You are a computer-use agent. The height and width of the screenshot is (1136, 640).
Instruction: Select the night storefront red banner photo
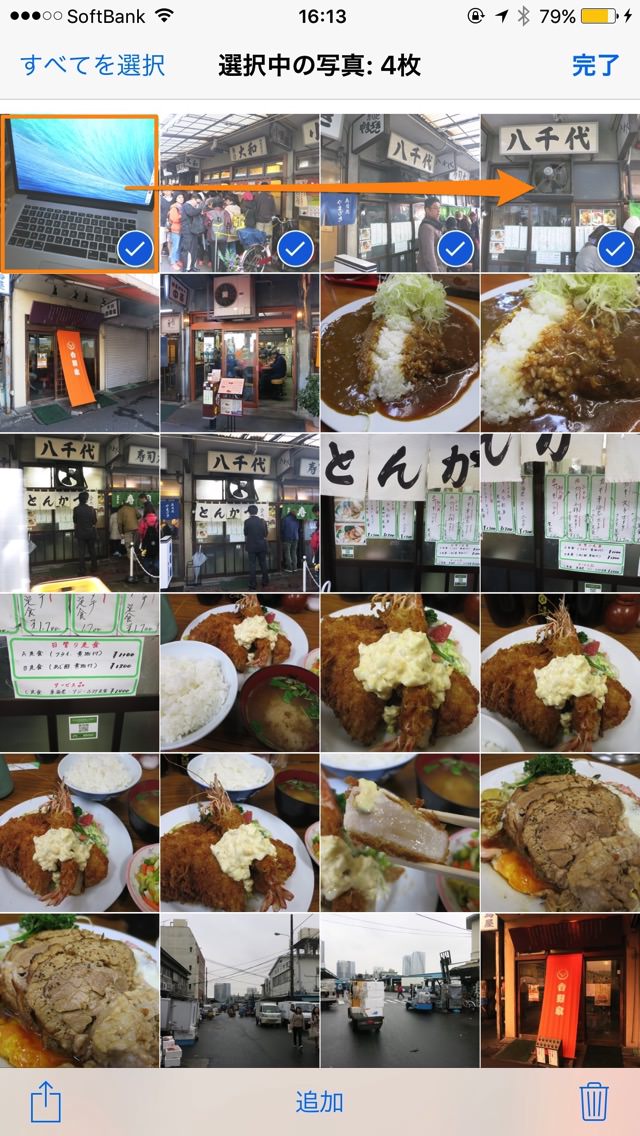(560, 990)
